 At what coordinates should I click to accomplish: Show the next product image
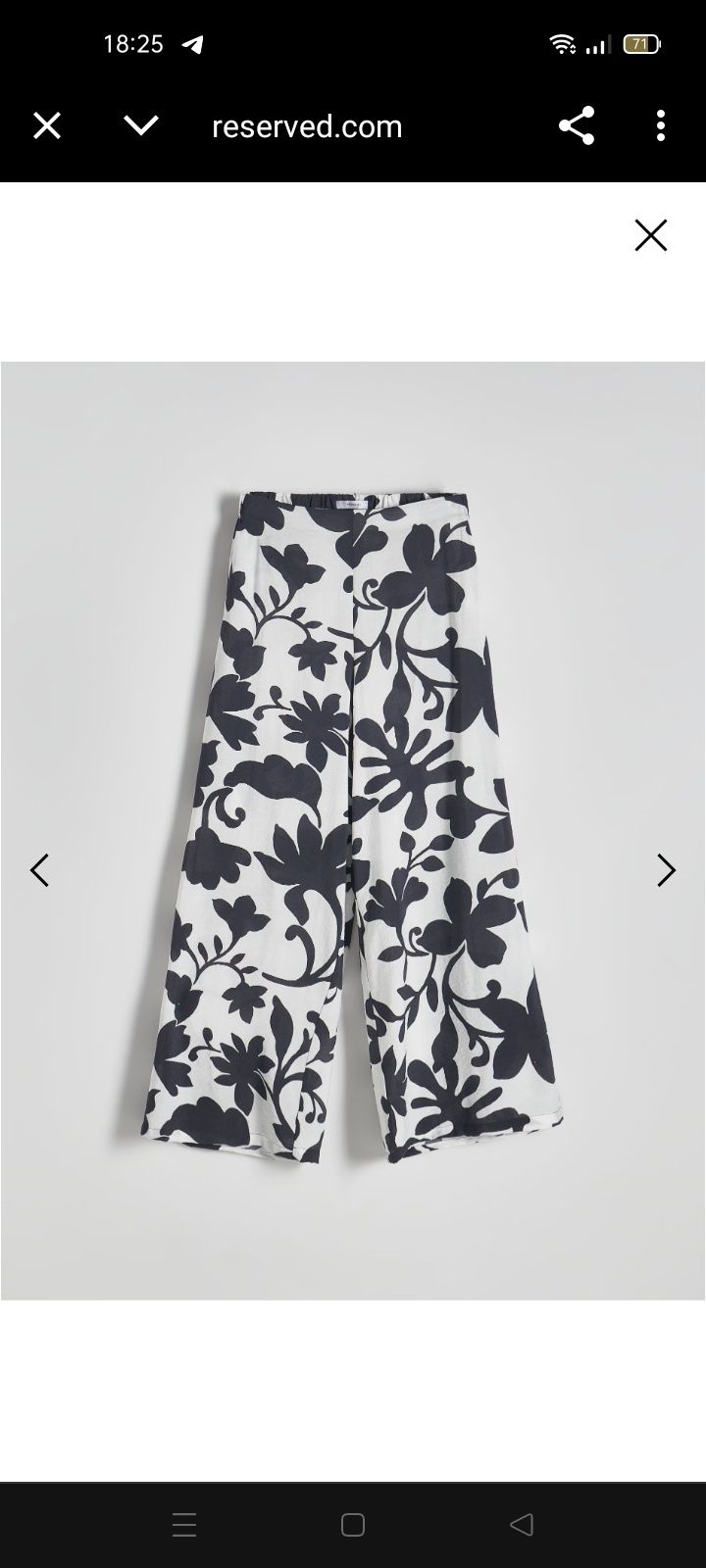point(667,870)
